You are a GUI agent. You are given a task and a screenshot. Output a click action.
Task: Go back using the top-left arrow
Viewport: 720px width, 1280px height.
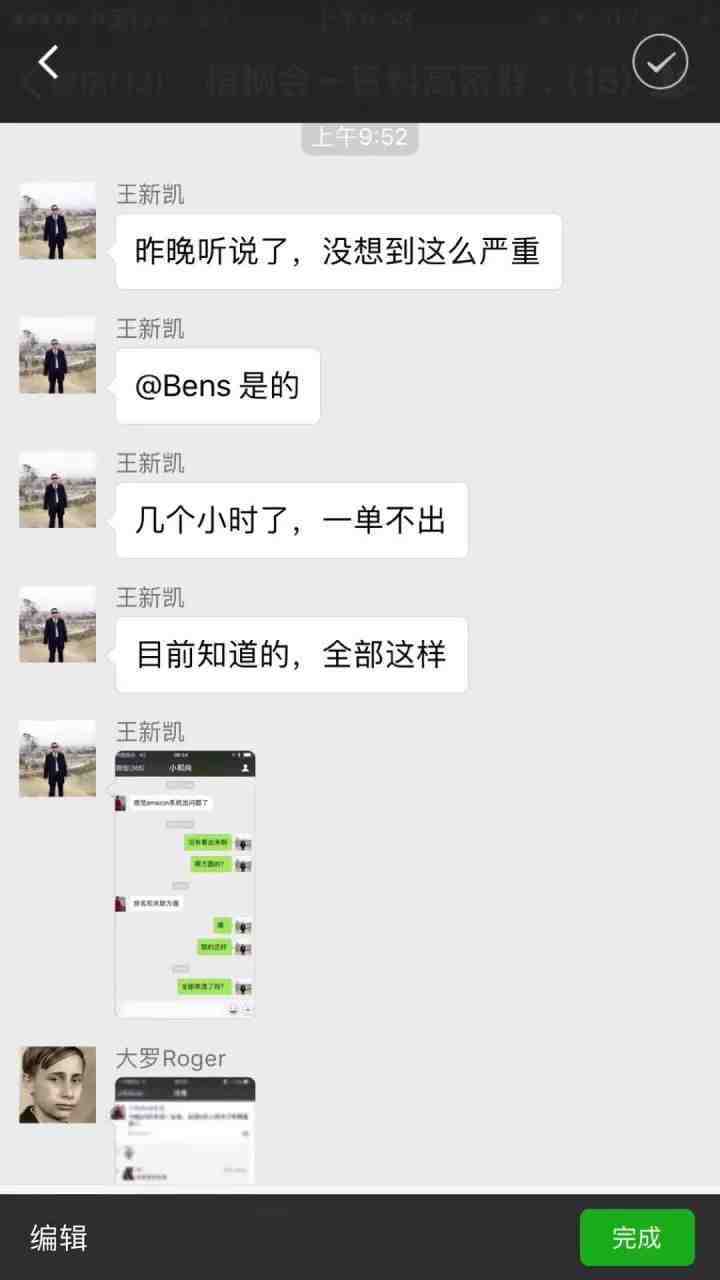pos(48,62)
